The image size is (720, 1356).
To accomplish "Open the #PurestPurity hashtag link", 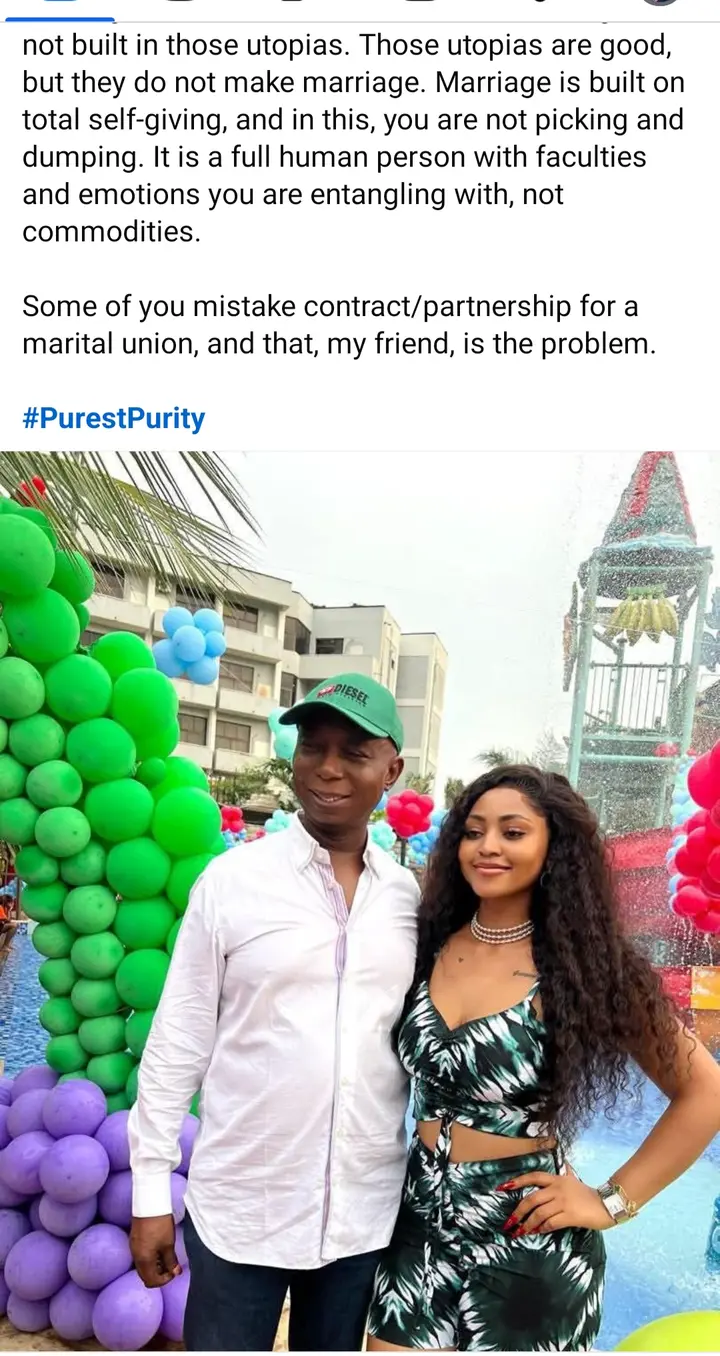I will [x=113, y=418].
